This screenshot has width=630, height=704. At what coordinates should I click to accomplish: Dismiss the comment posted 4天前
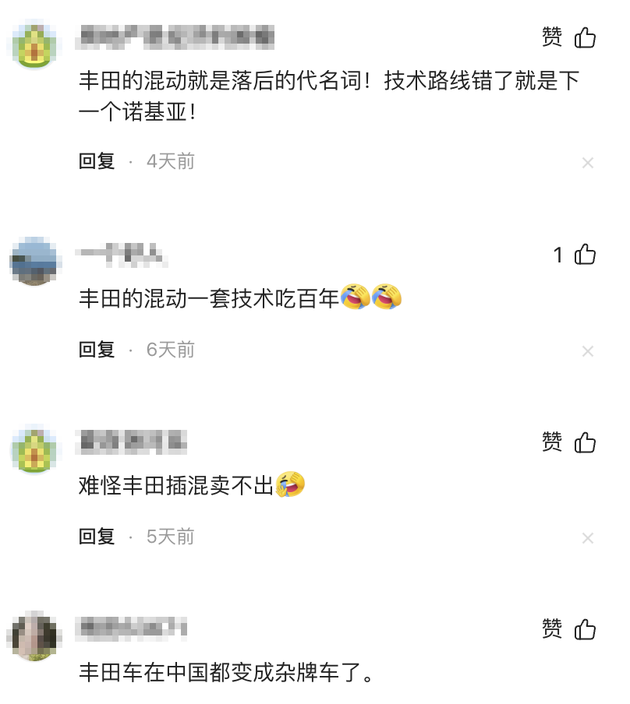click(588, 162)
